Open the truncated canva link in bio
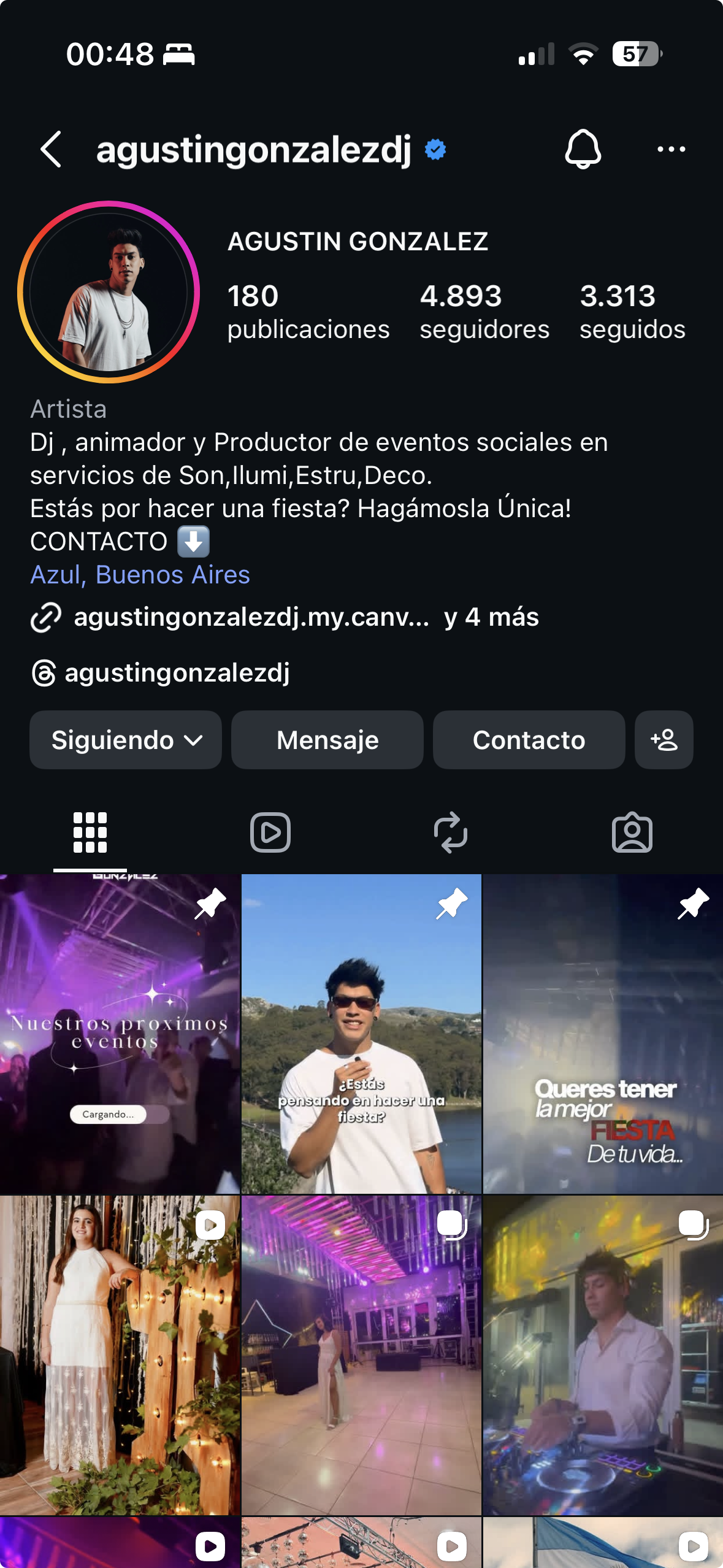 251,618
